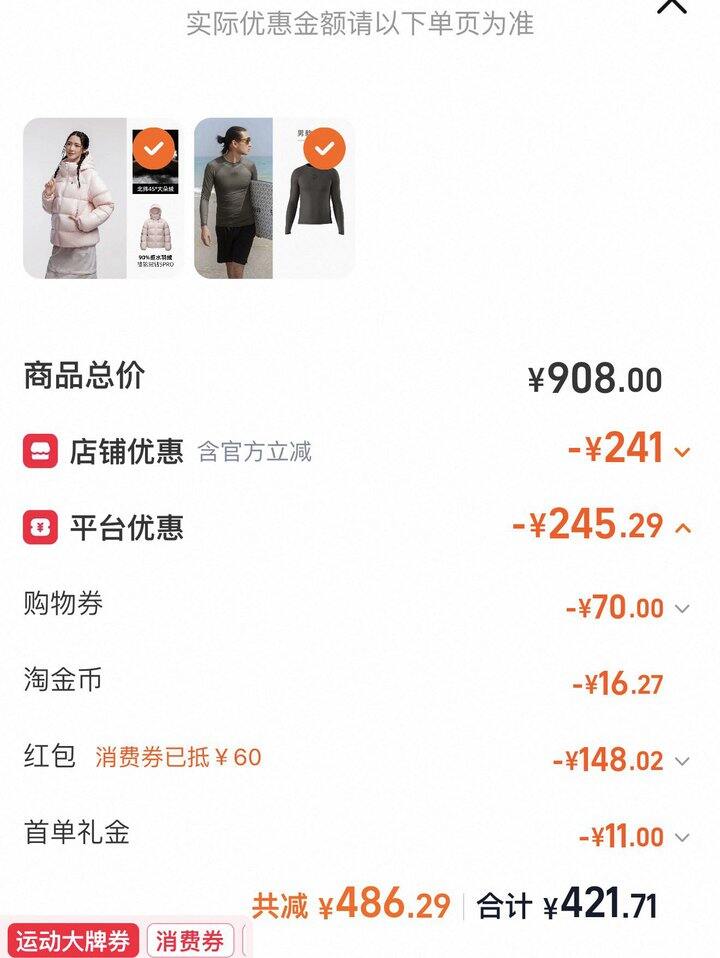Expand the 红包 deduction details
Image resolution: width=720 pixels, height=958 pixels.
682,761
